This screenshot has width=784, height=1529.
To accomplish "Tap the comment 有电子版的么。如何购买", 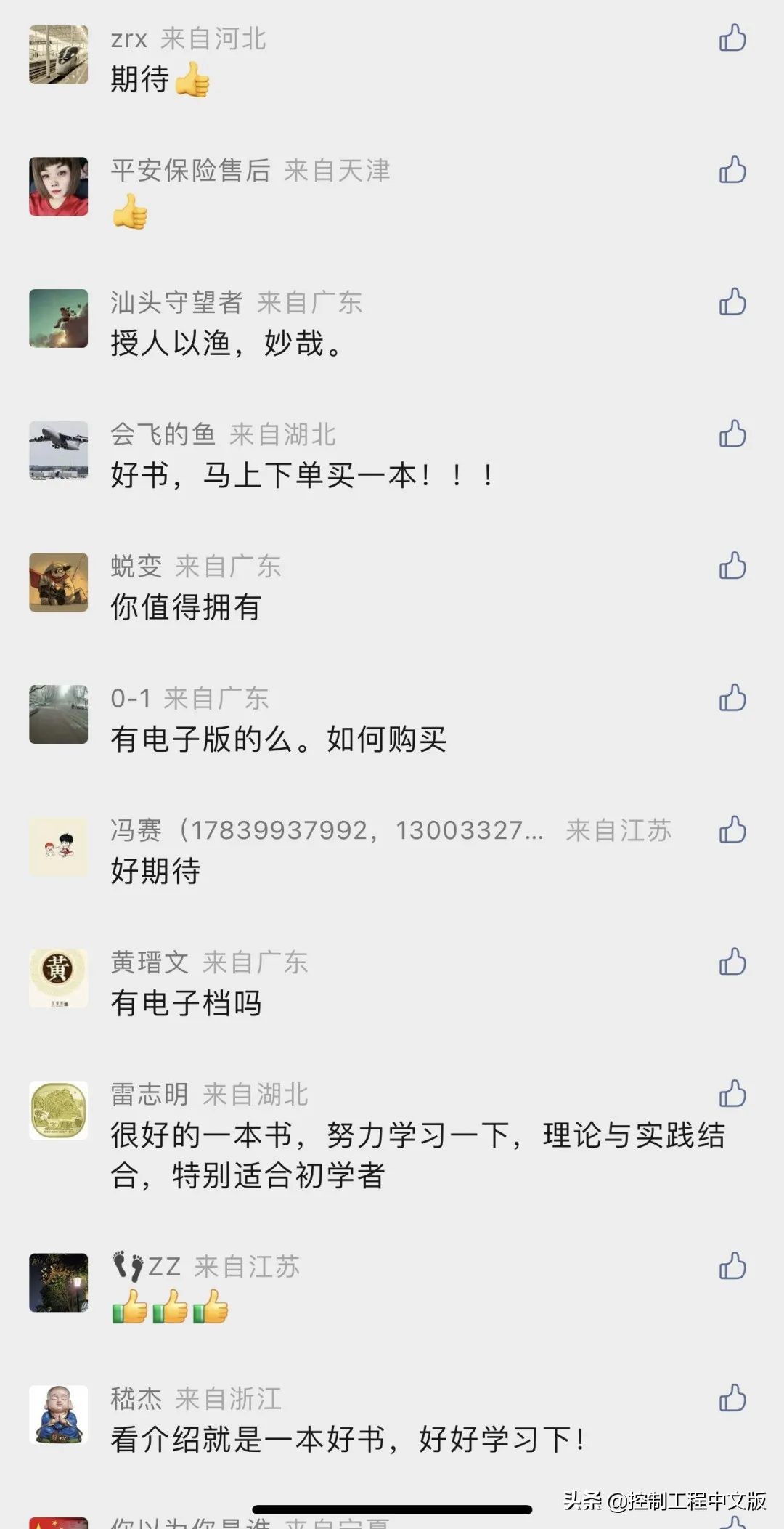I will click(279, 742).
